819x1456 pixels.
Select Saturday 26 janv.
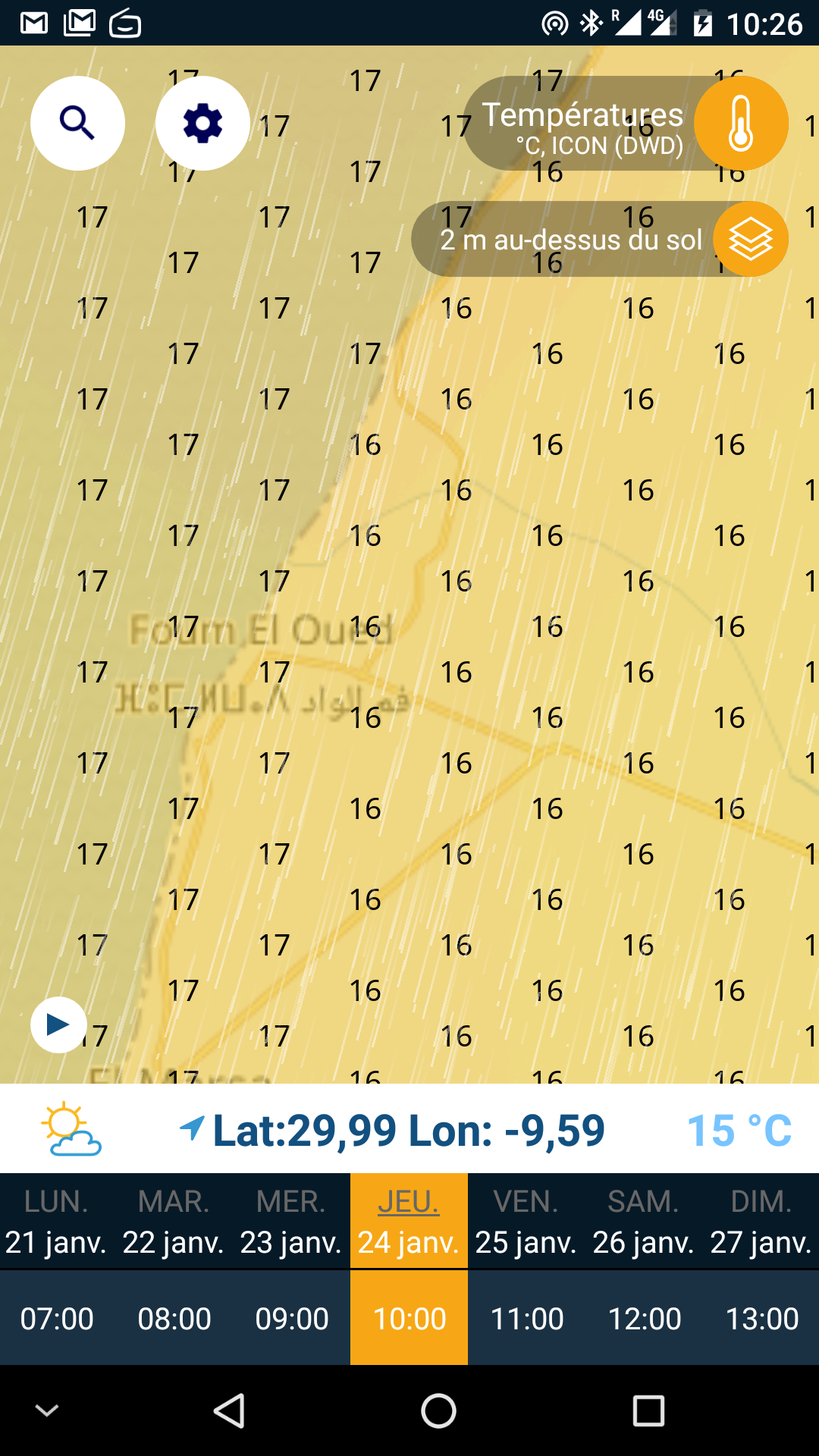(644, 1222)
